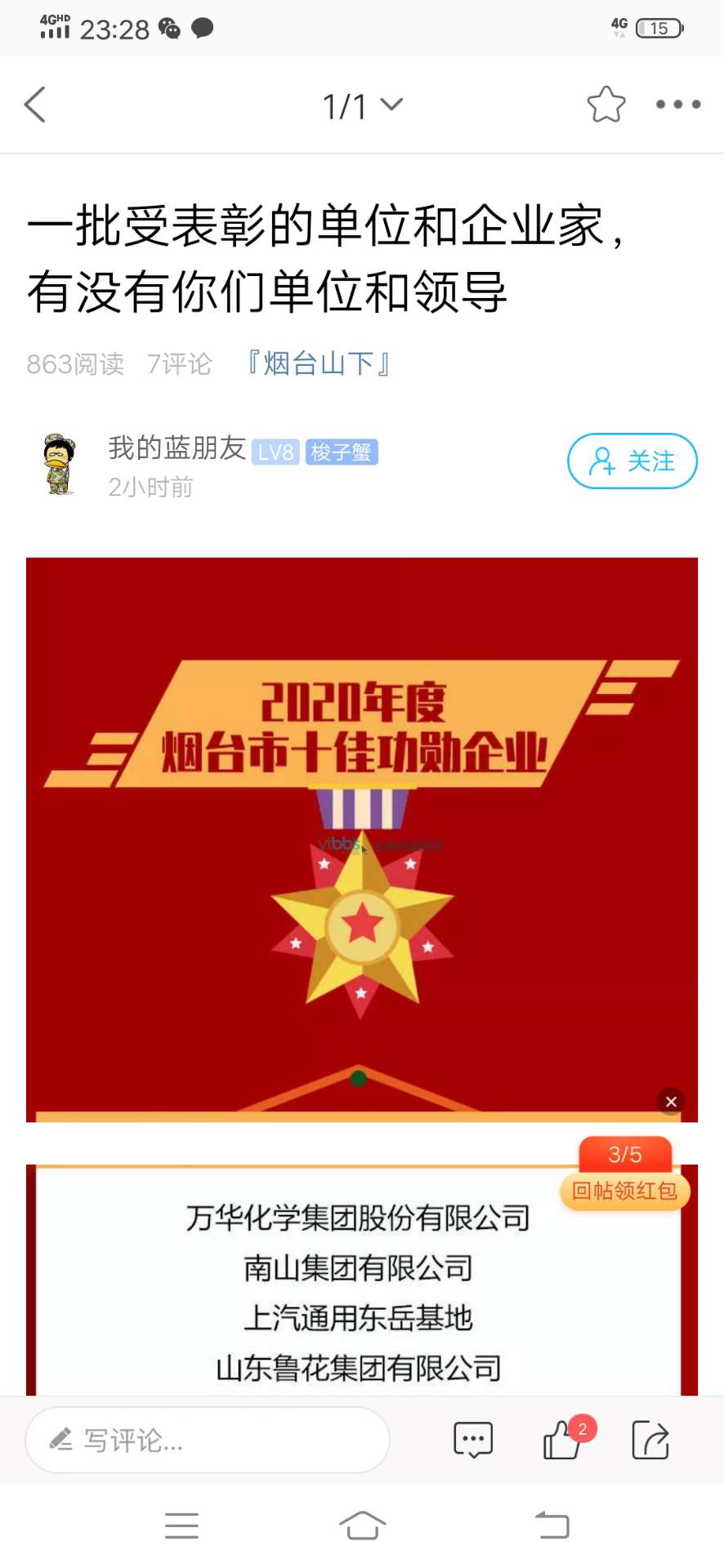Tap the system back button
This screenshot has width=724, height=1568.
point(552,1525)
